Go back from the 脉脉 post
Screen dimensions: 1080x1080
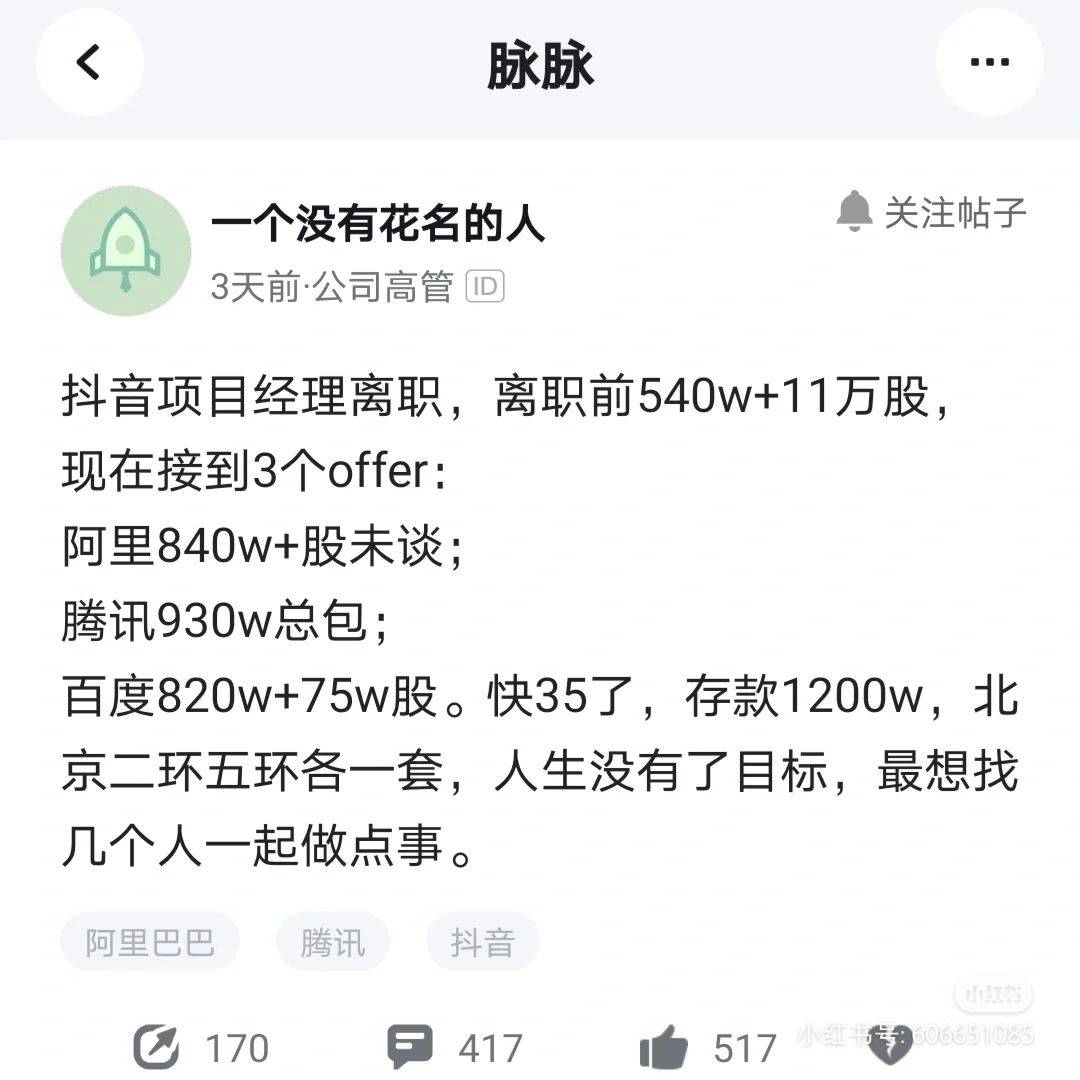89,63
